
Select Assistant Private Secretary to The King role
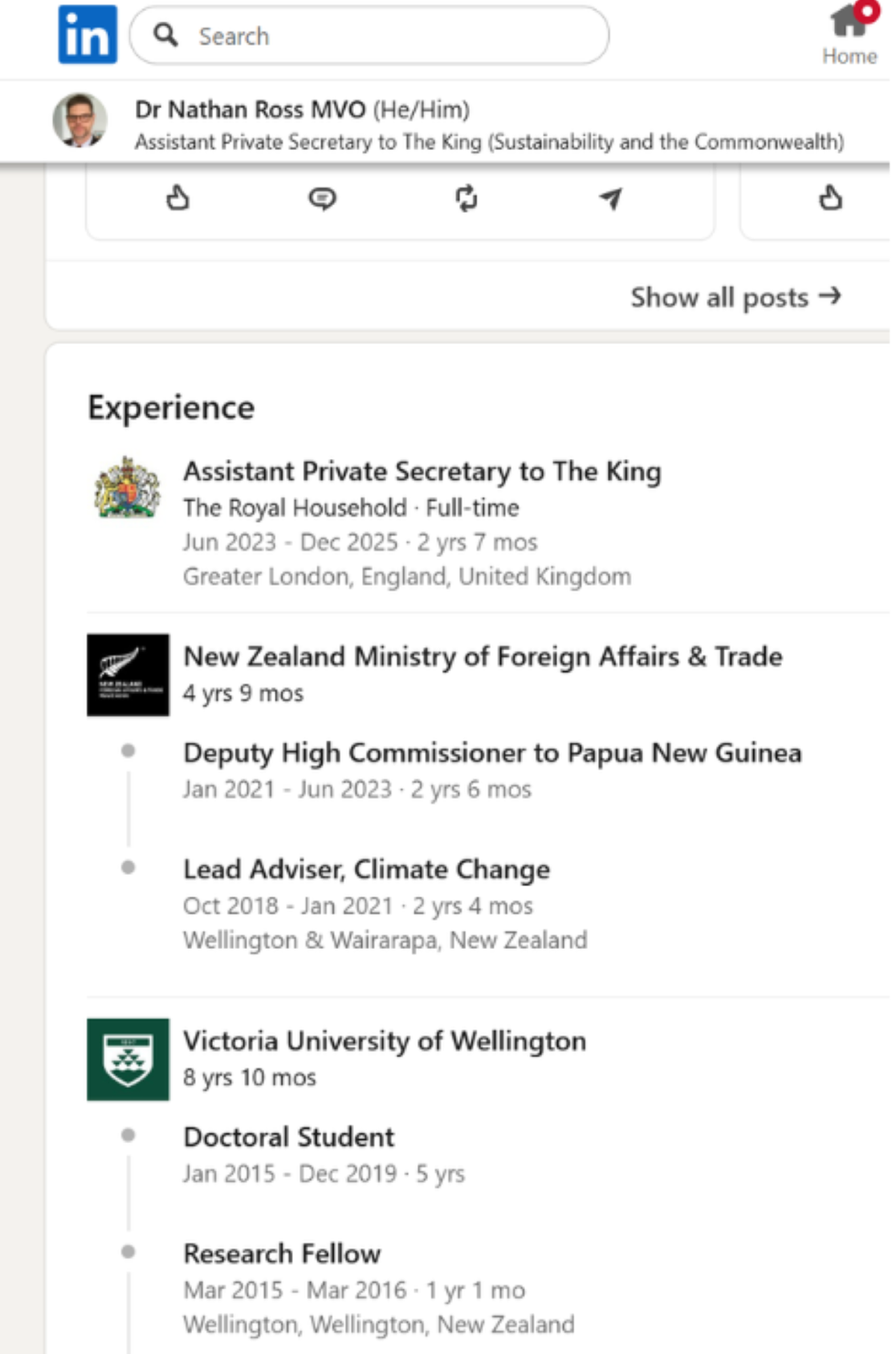(422, 472)
